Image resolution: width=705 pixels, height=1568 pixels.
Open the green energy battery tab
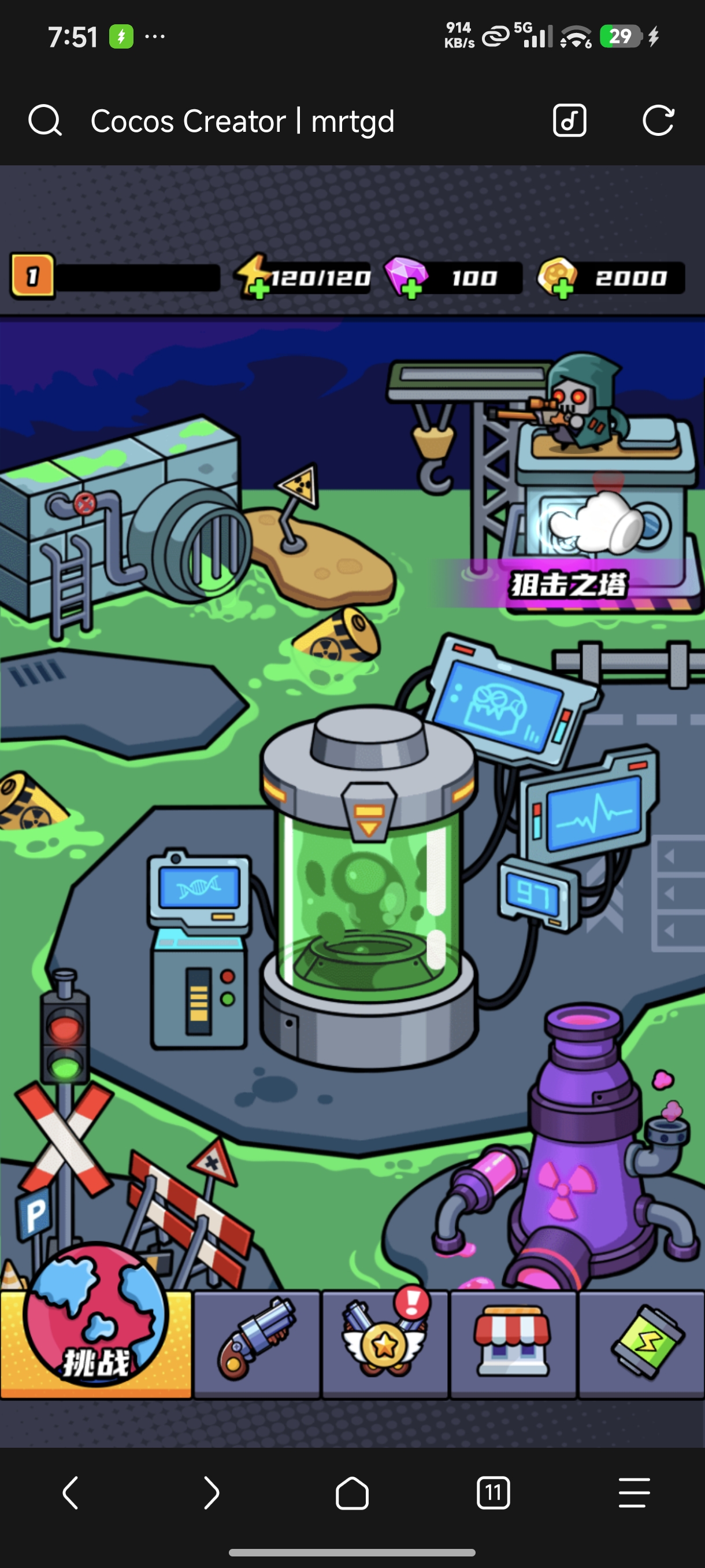click(641, 1345)
